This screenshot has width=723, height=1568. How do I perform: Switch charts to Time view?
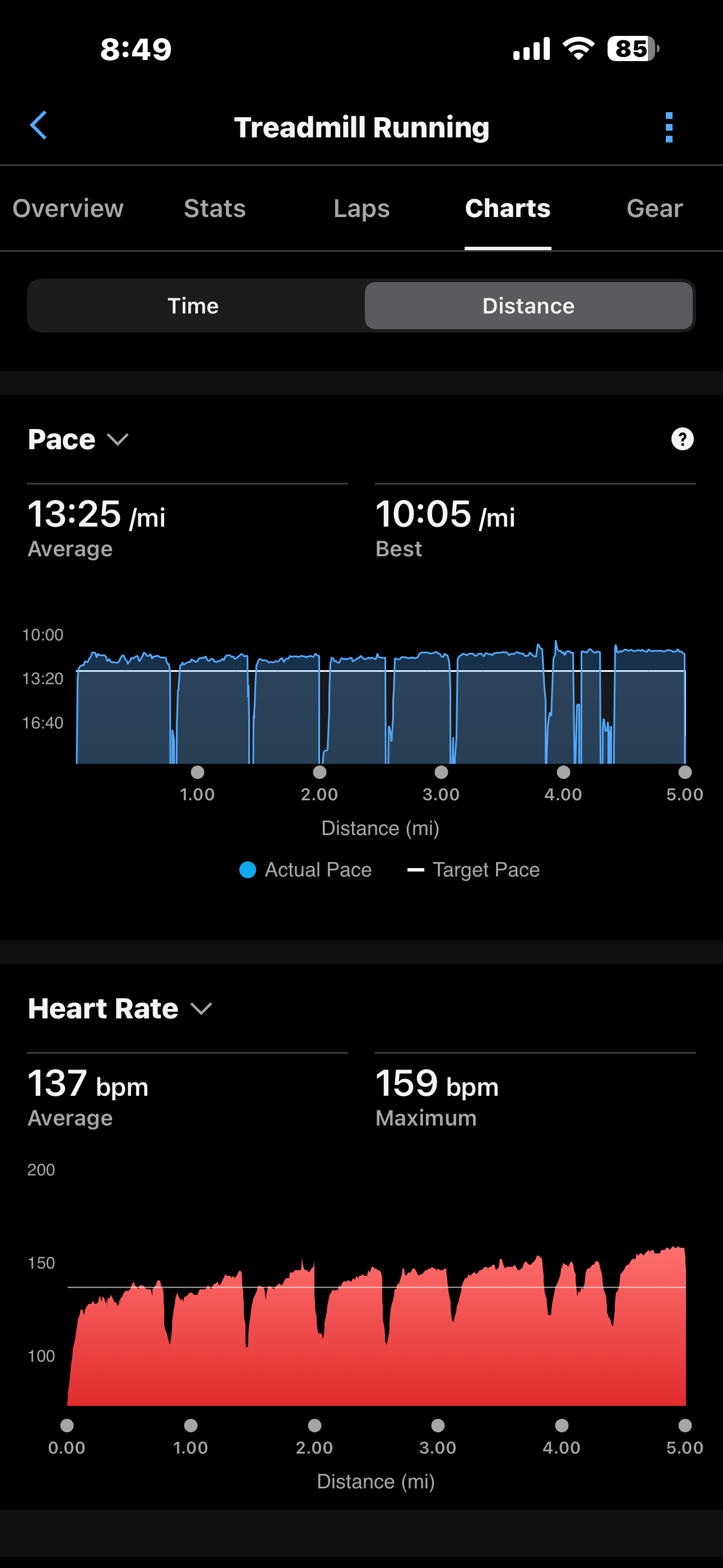[x=193, y=306]
